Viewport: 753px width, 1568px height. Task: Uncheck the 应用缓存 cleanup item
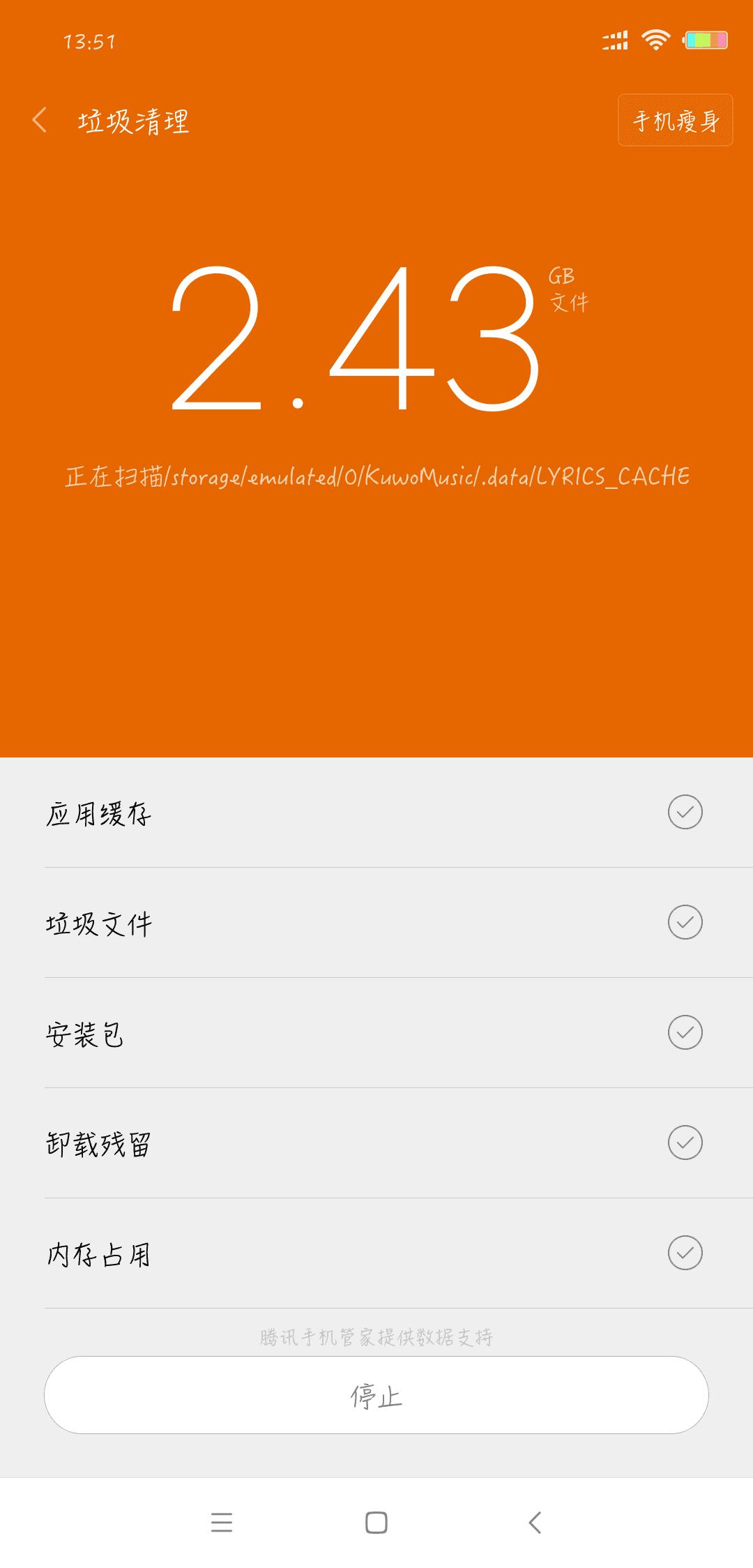(x=687, y=813)
